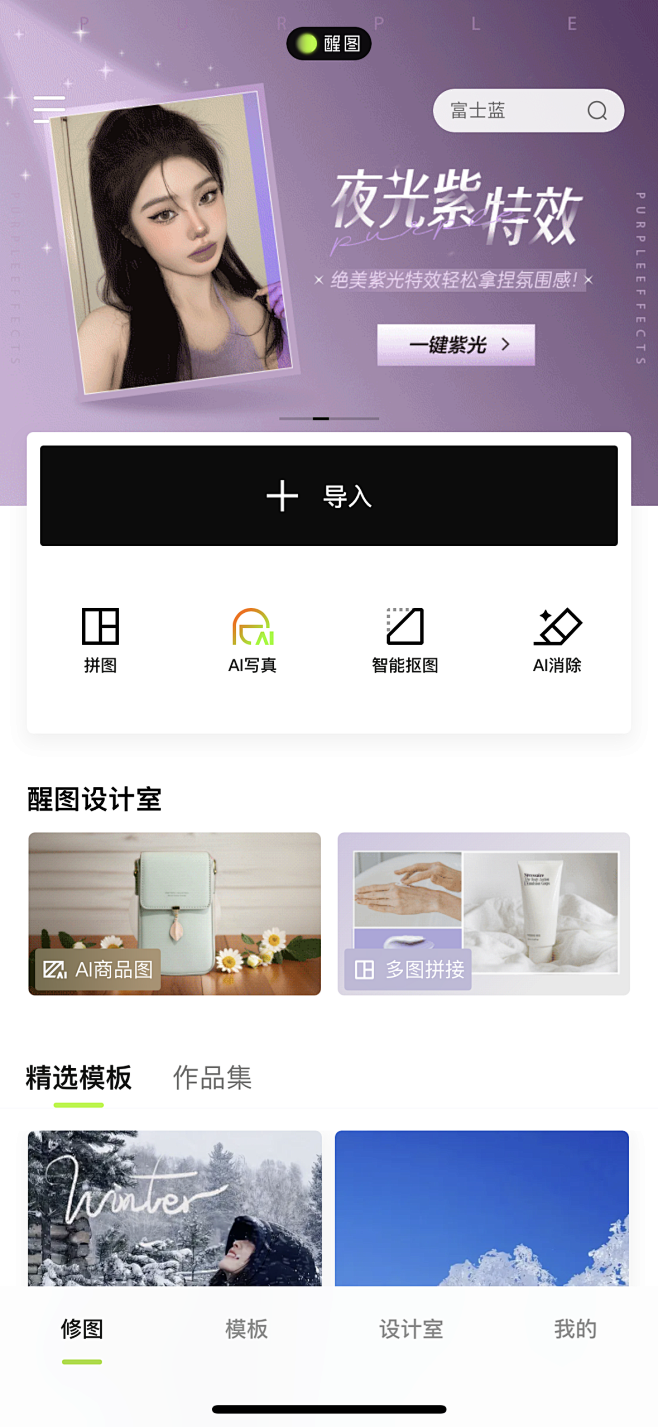Open the hamburger menu

coord(49,109)
